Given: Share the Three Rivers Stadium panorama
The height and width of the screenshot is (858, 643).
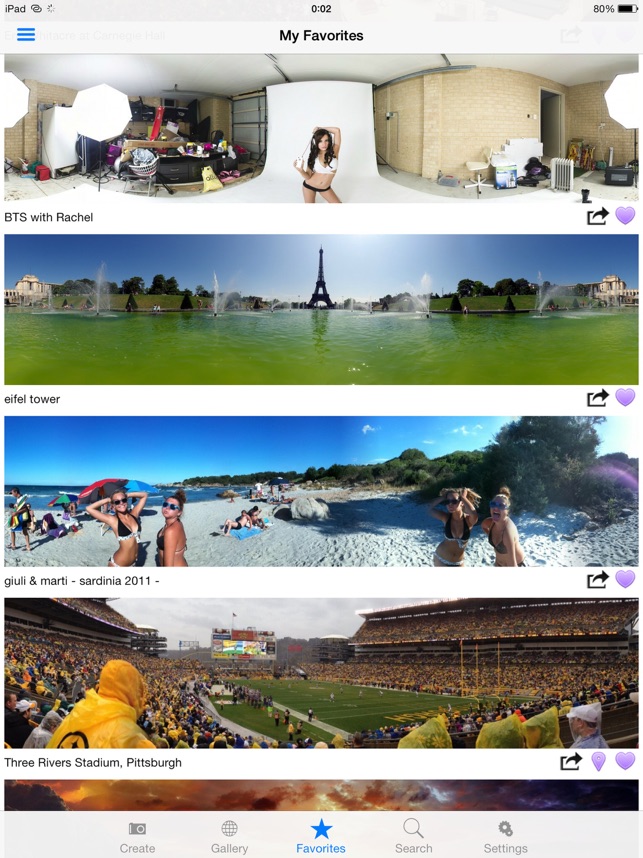Looking at the screenshot, I should [571, 762].
